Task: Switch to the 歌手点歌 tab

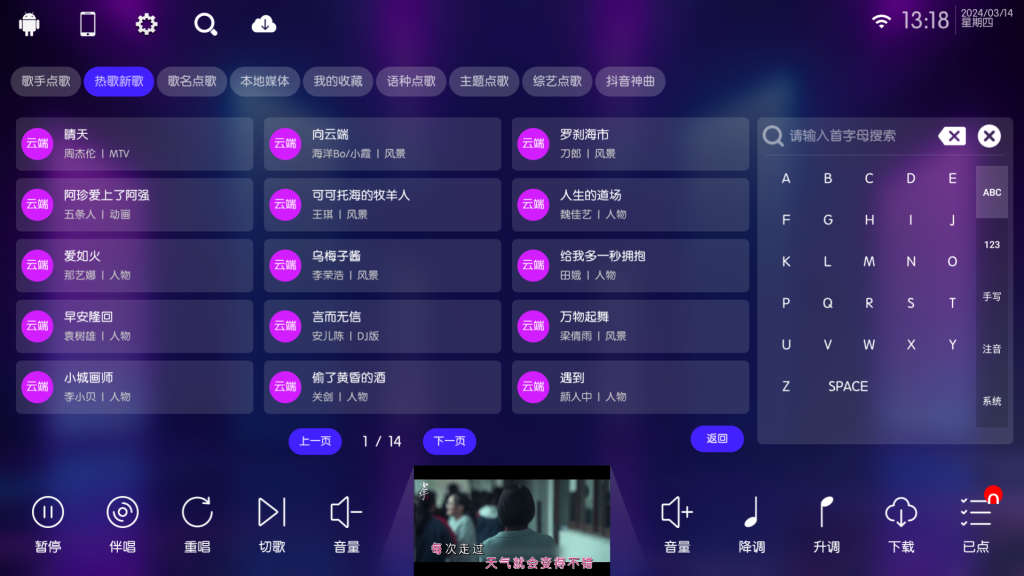Action: pyautogui.click(x=46, y=82)
